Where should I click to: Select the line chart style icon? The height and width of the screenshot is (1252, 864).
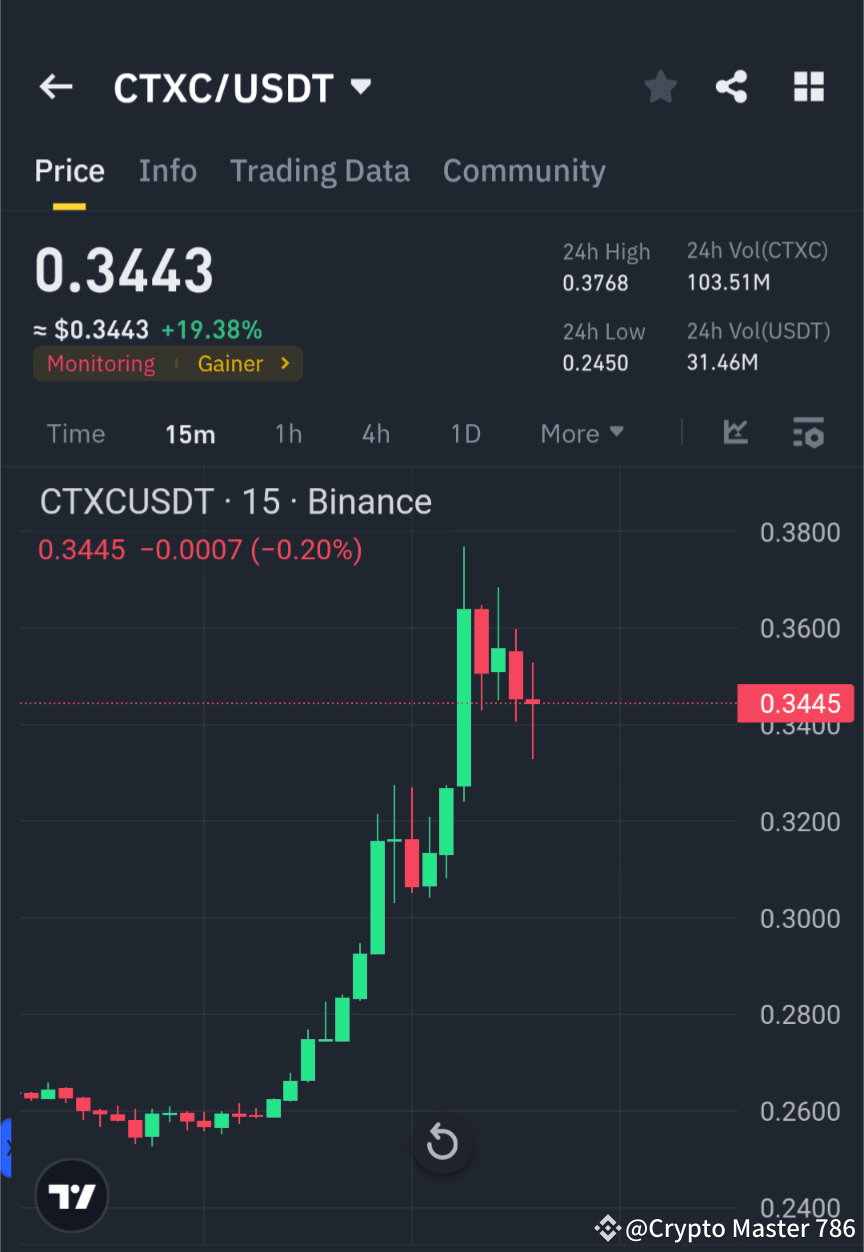point(736,433)
